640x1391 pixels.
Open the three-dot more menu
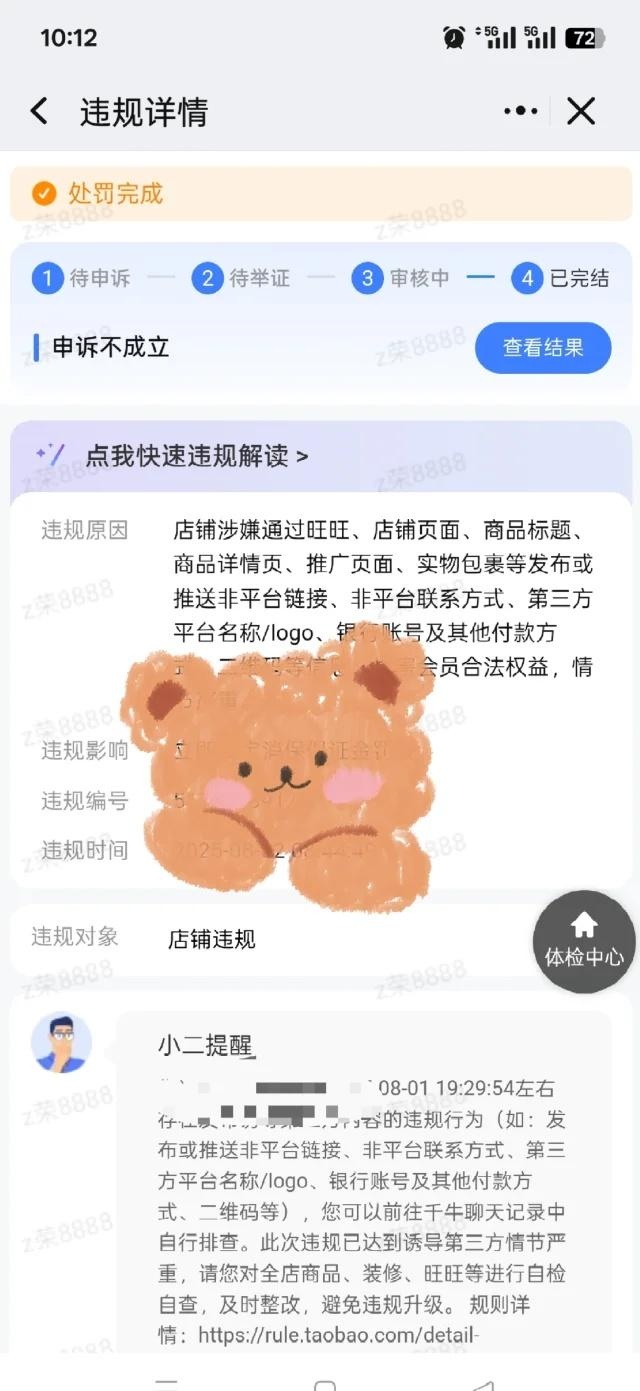(x=520, y=111)
